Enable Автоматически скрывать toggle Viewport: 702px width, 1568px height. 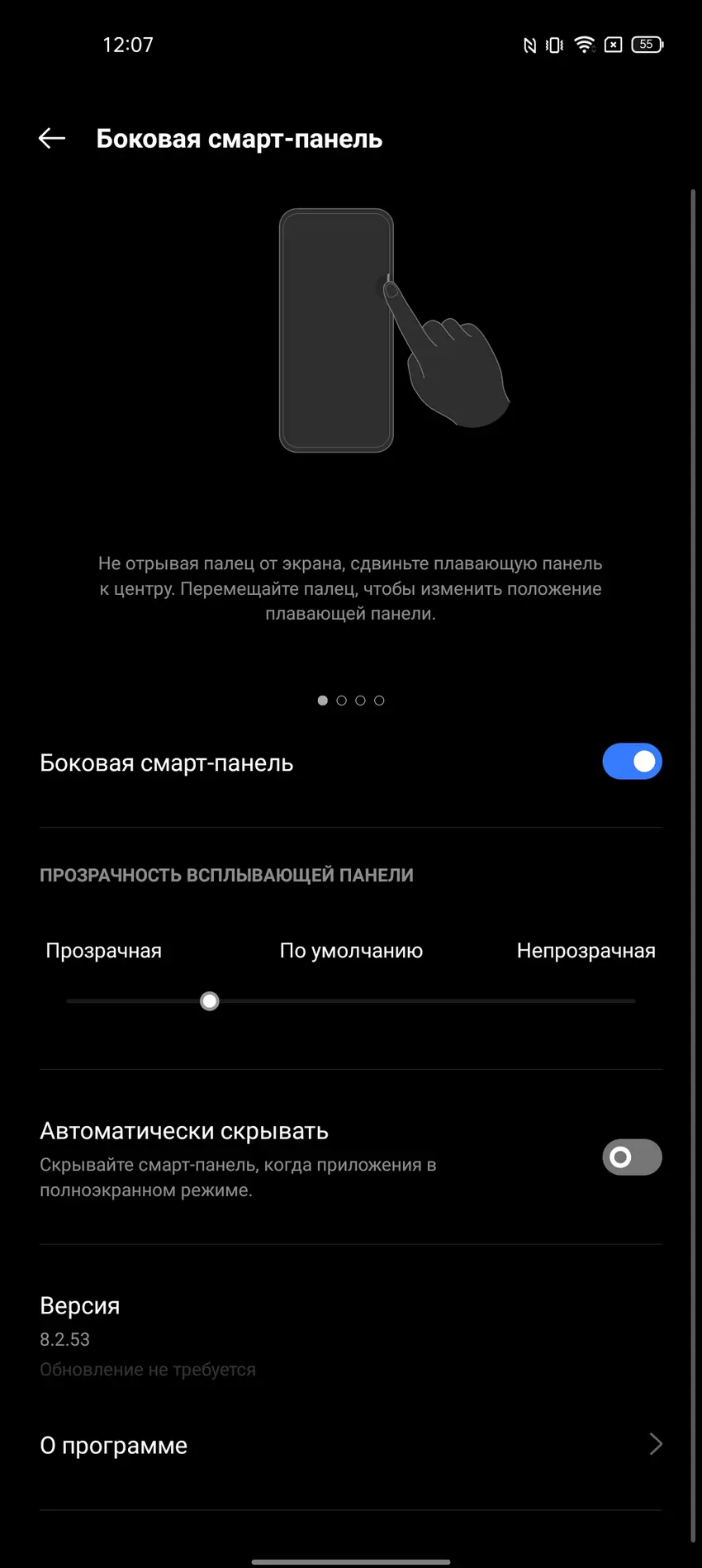tap(632, 1157)
